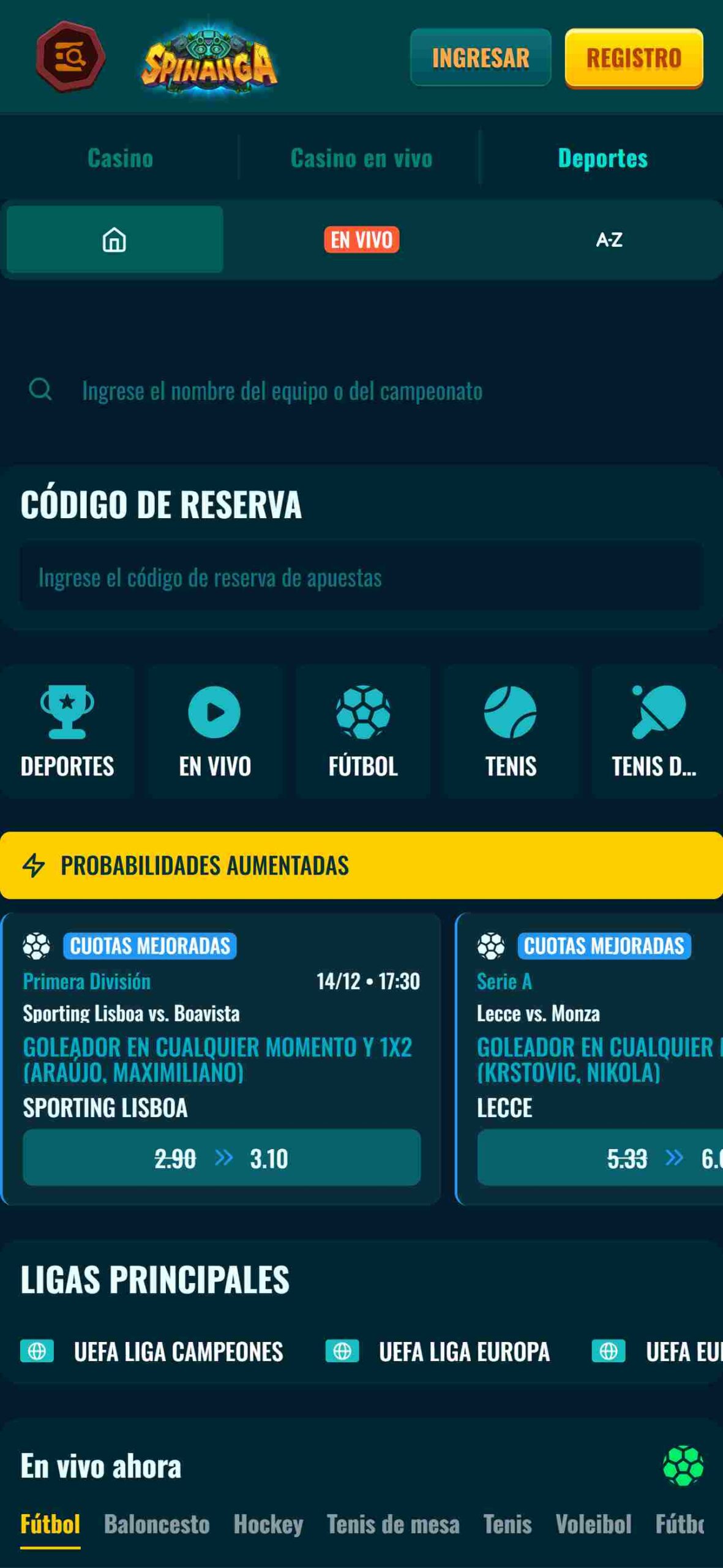Open the hexagon menu search icon
Screen dimensions: 723x1568
[70, 57]
